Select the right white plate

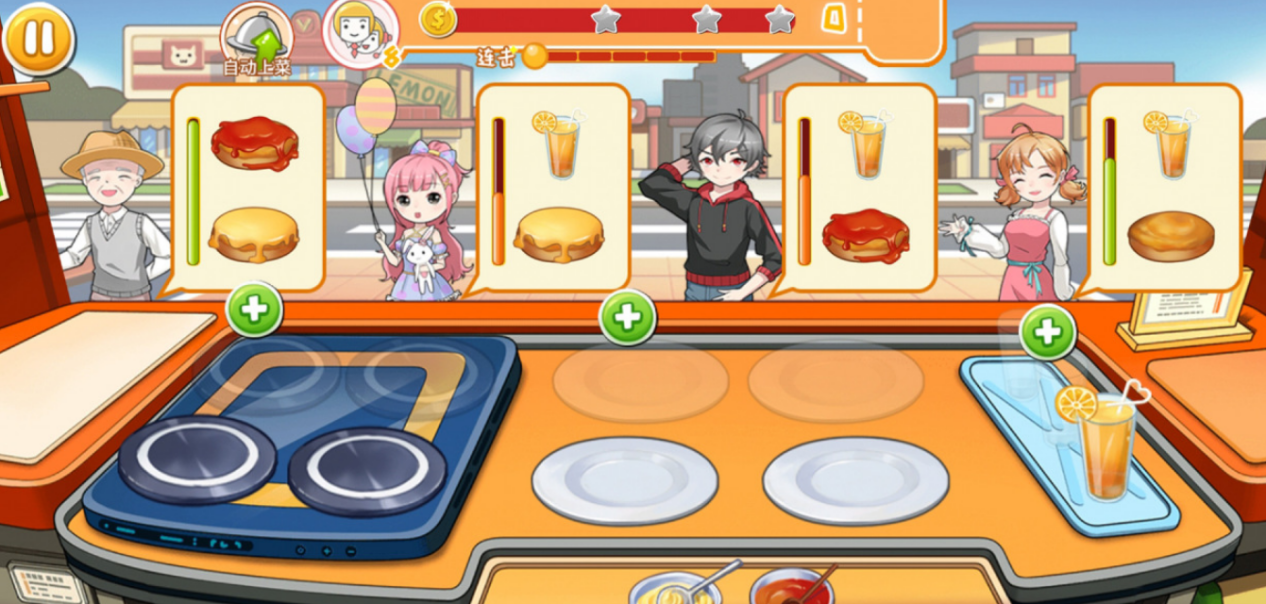pos(855,480)
